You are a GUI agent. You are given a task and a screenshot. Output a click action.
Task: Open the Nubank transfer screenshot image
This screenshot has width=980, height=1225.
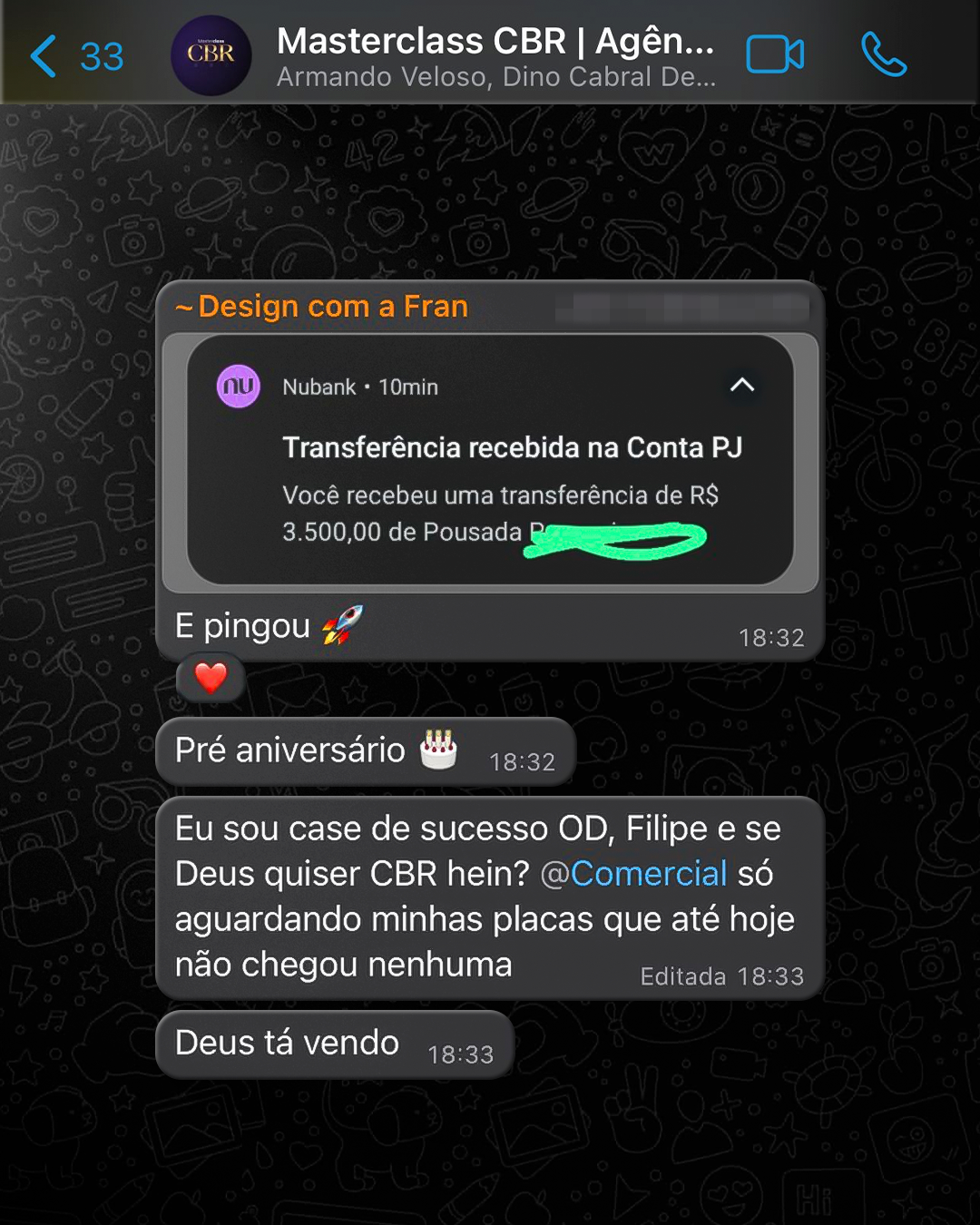pyautogui.click(x=490, y=463)
